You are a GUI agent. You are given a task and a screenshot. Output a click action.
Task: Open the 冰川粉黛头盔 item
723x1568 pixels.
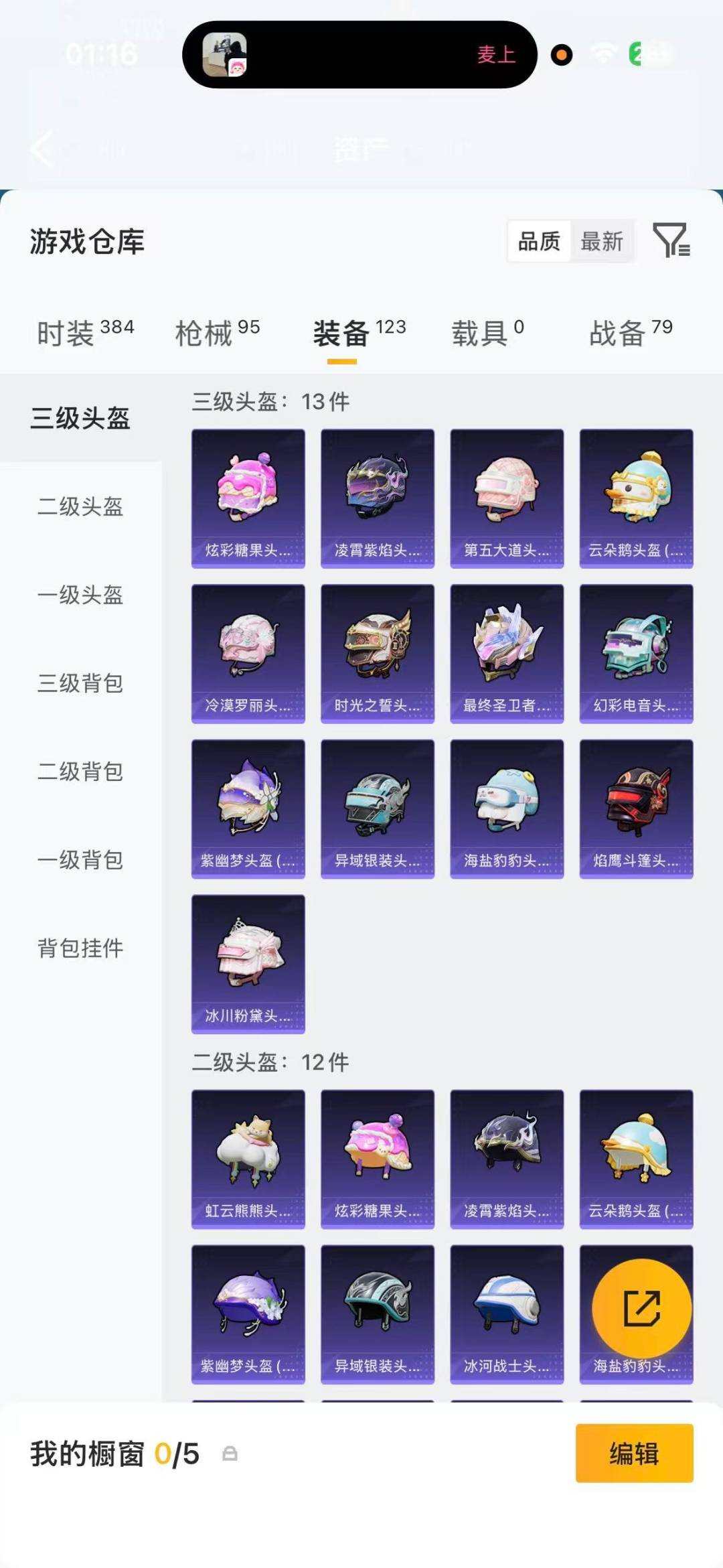coord(248,965)
